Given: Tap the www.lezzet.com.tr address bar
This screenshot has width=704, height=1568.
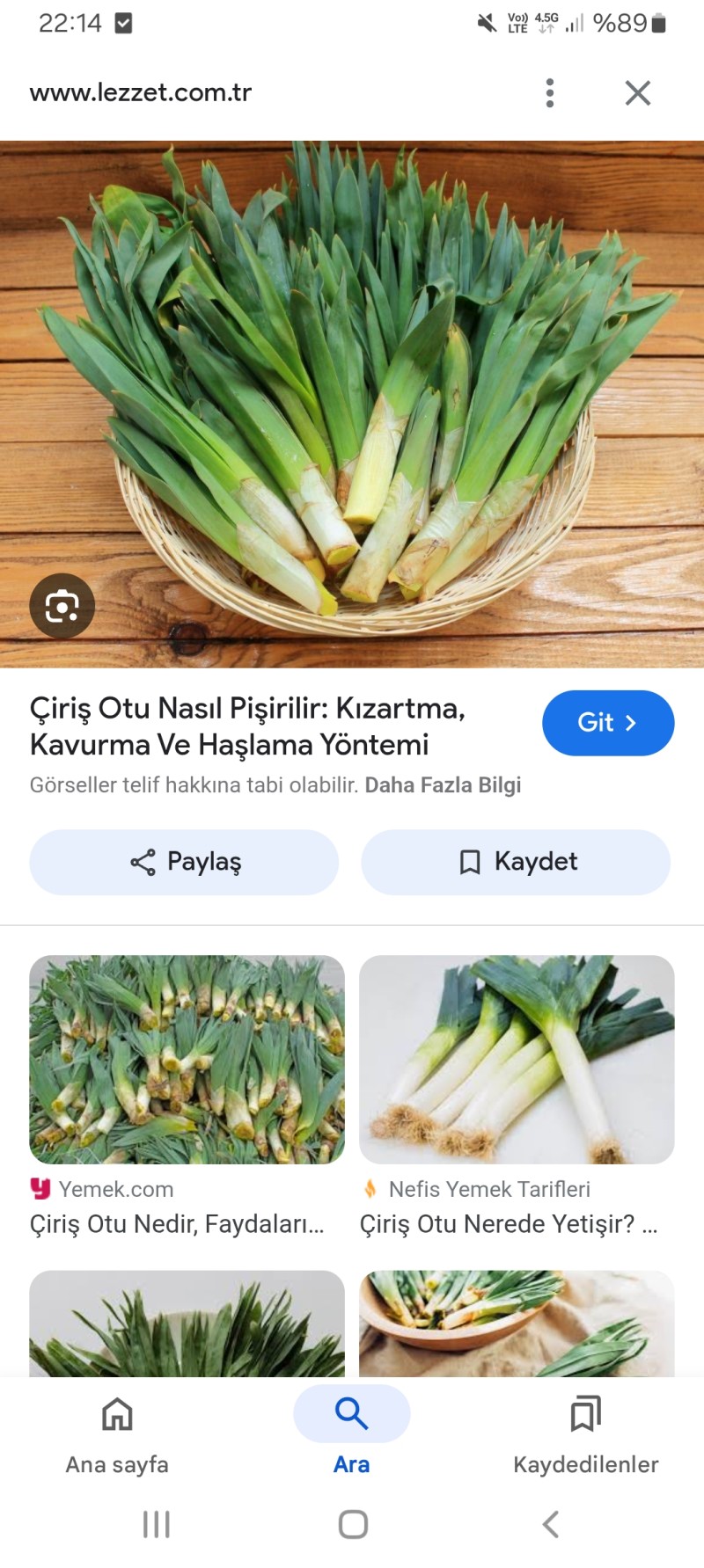Looking at the screenshot, I should 141,92.
